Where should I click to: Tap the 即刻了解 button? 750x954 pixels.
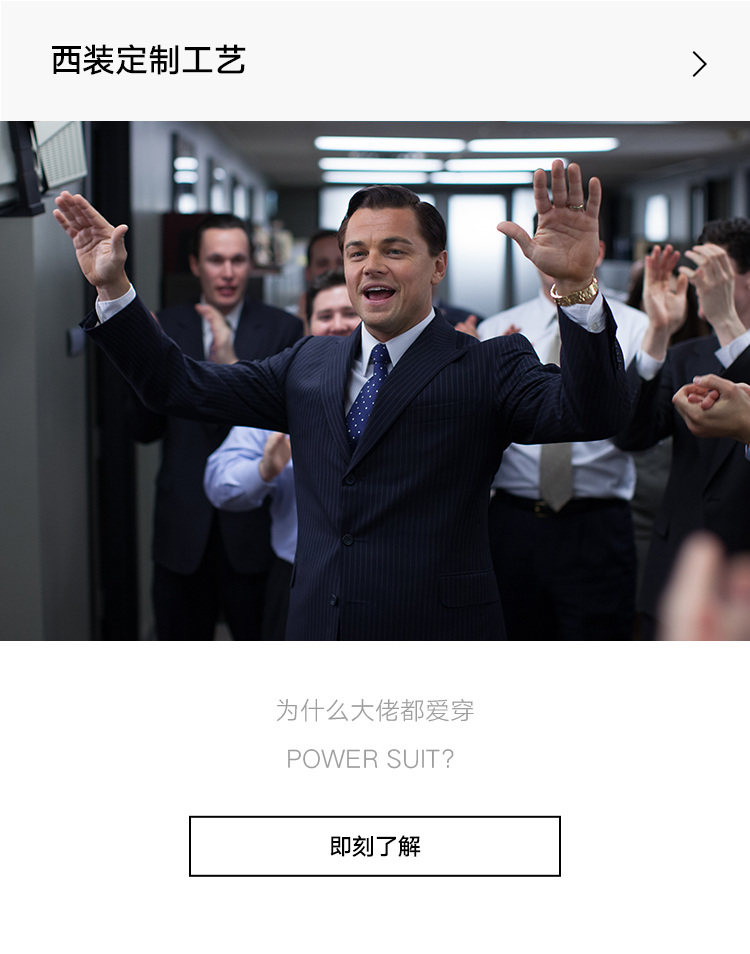pos(375,846)
